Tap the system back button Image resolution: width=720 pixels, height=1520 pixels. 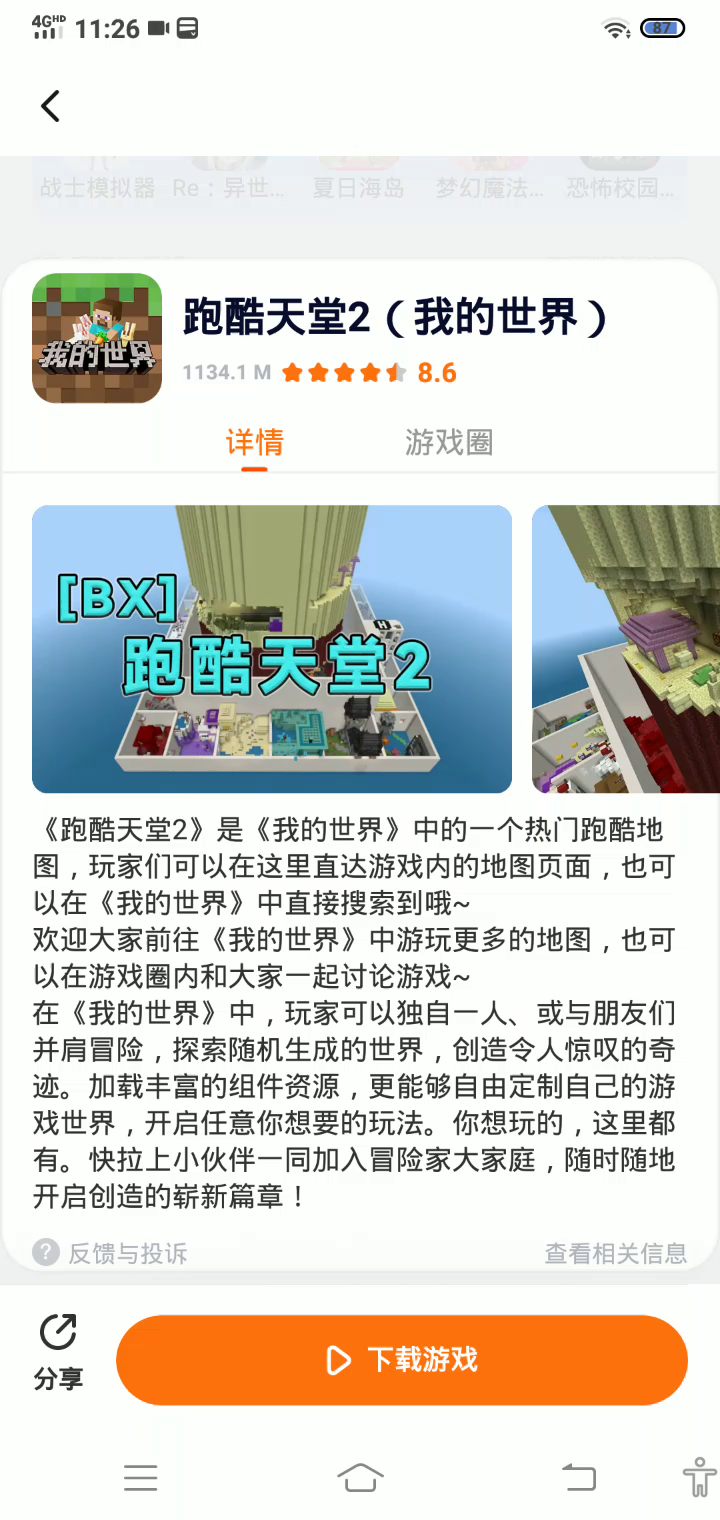click(x=578, y=1477)
